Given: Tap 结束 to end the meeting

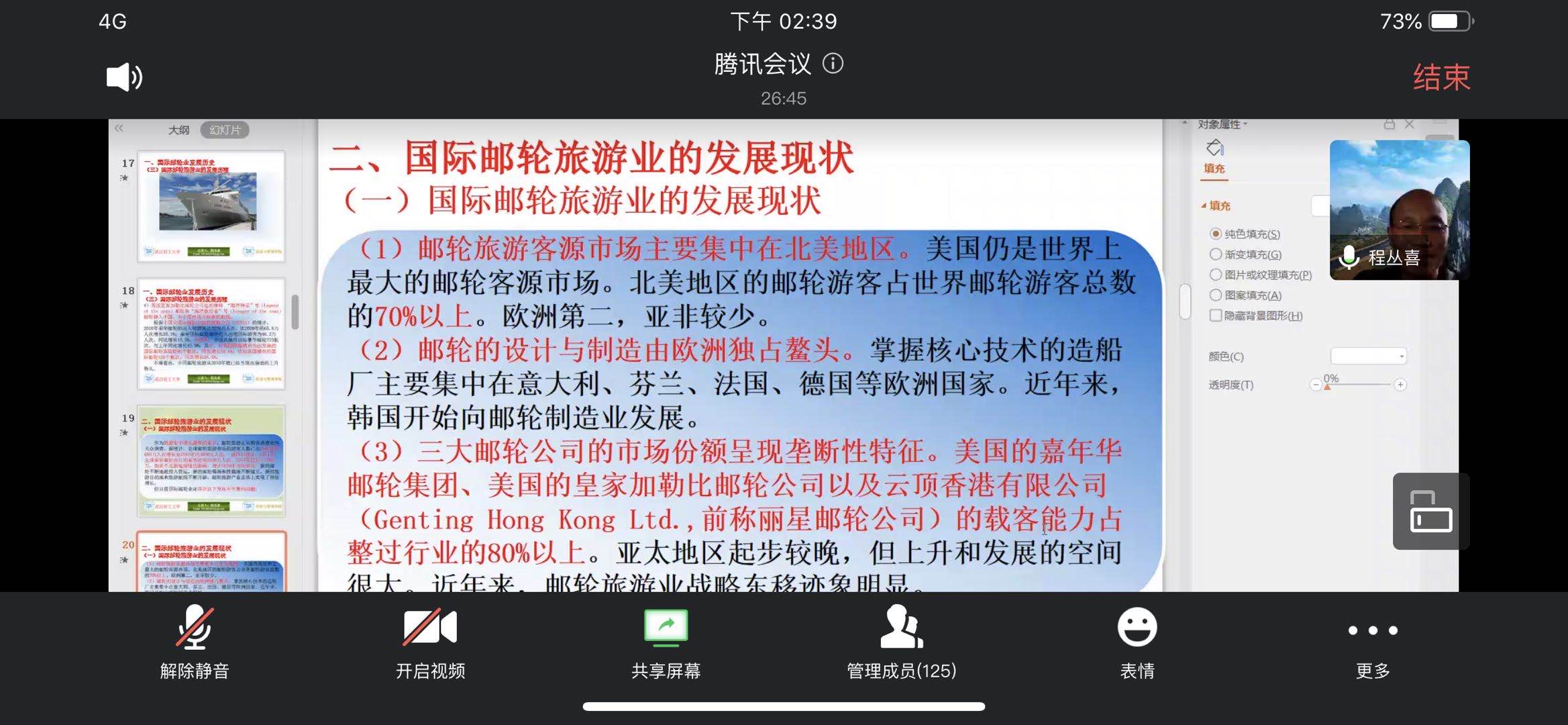Looking at the screenshot, I should click(1441, 77).
